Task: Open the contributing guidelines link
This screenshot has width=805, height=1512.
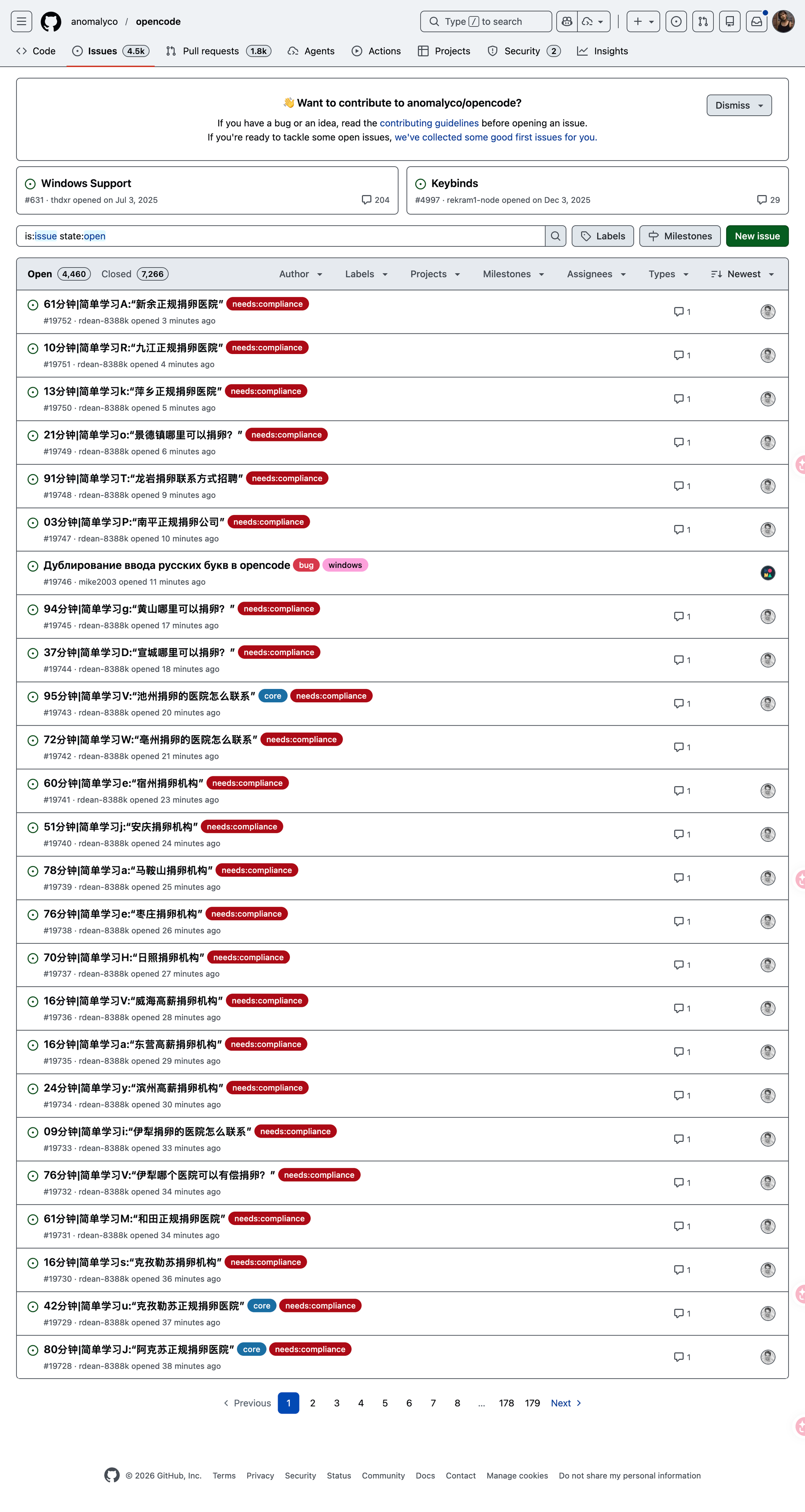Action: tap(429, 123)
